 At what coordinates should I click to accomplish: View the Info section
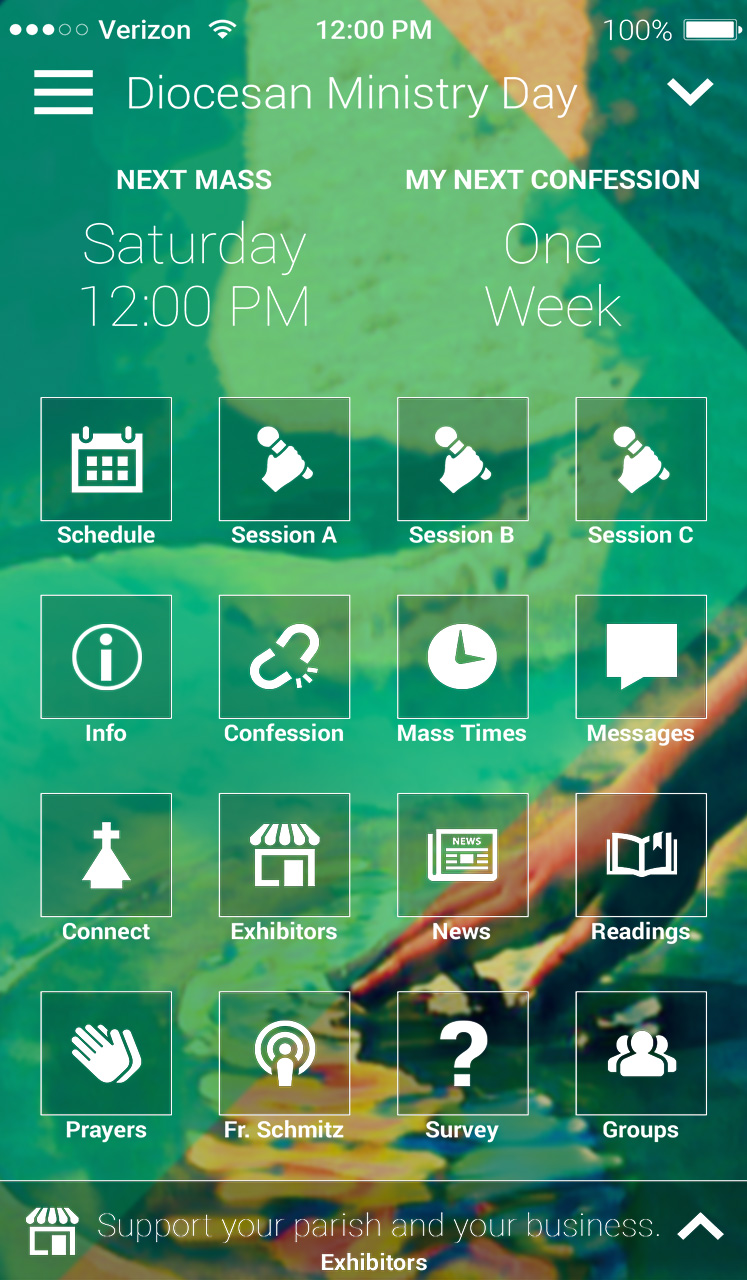point(106,657)
